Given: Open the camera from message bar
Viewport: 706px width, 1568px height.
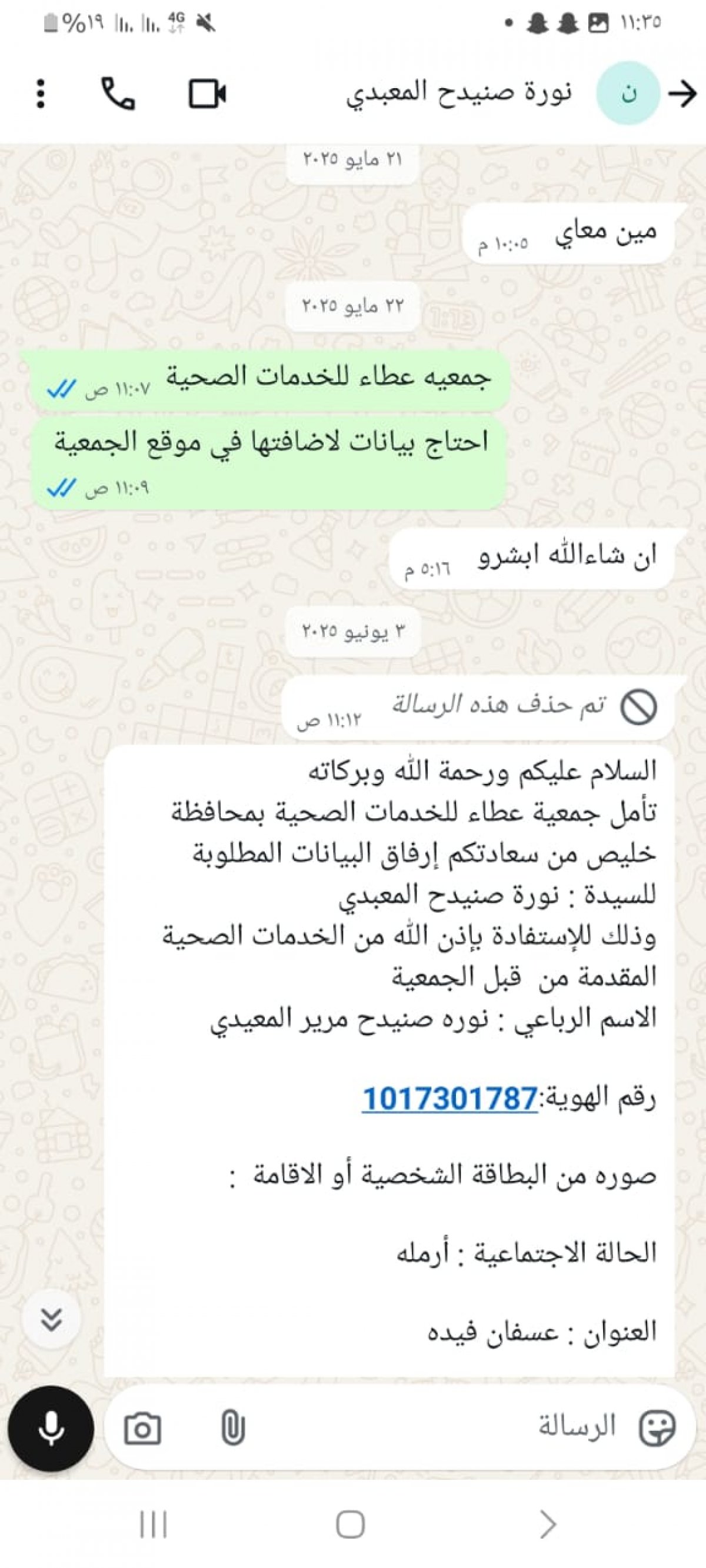Looking at the screenshot, I should pyautogui.click(x=142, y=1429).
